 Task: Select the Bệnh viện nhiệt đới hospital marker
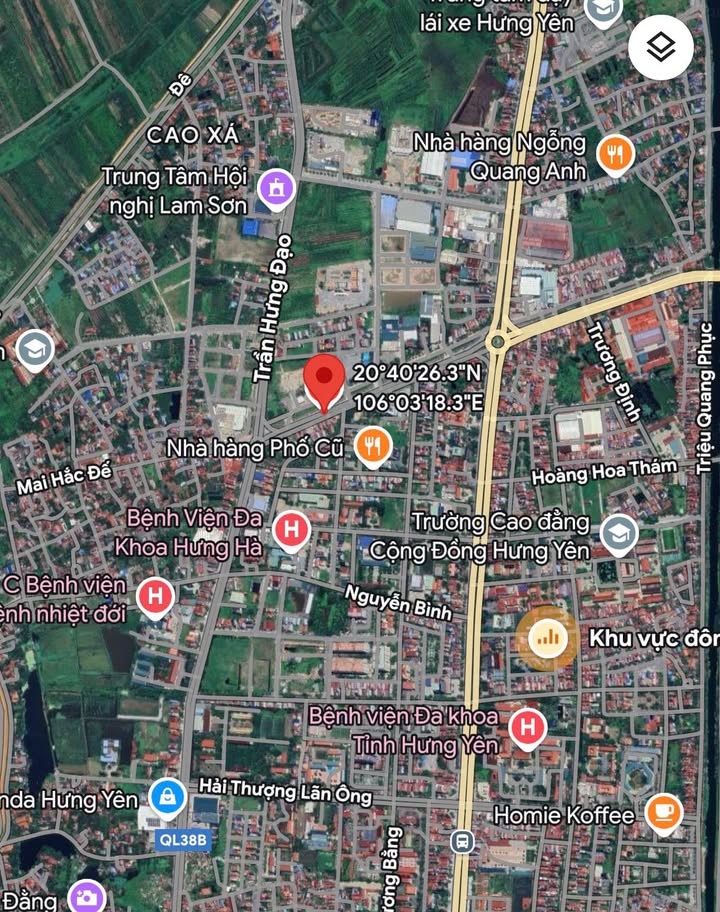pos(155,597)
